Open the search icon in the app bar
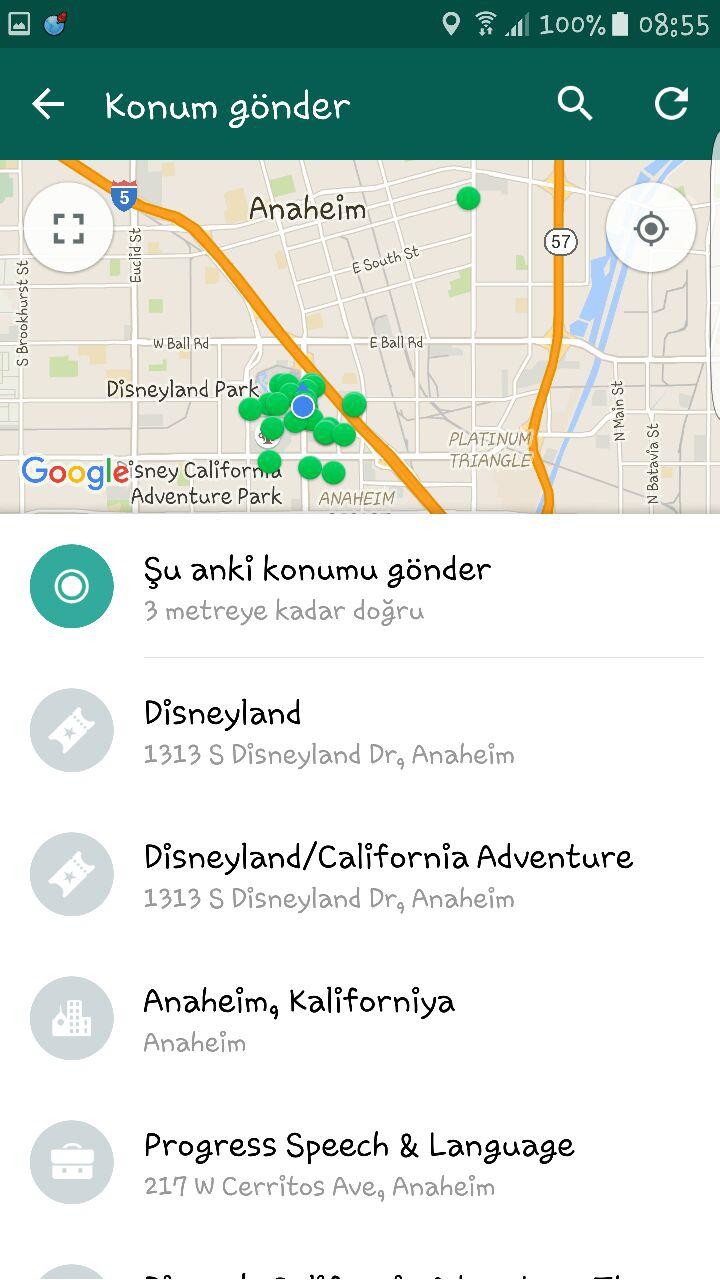The image size is (720, 1280). 575,104
